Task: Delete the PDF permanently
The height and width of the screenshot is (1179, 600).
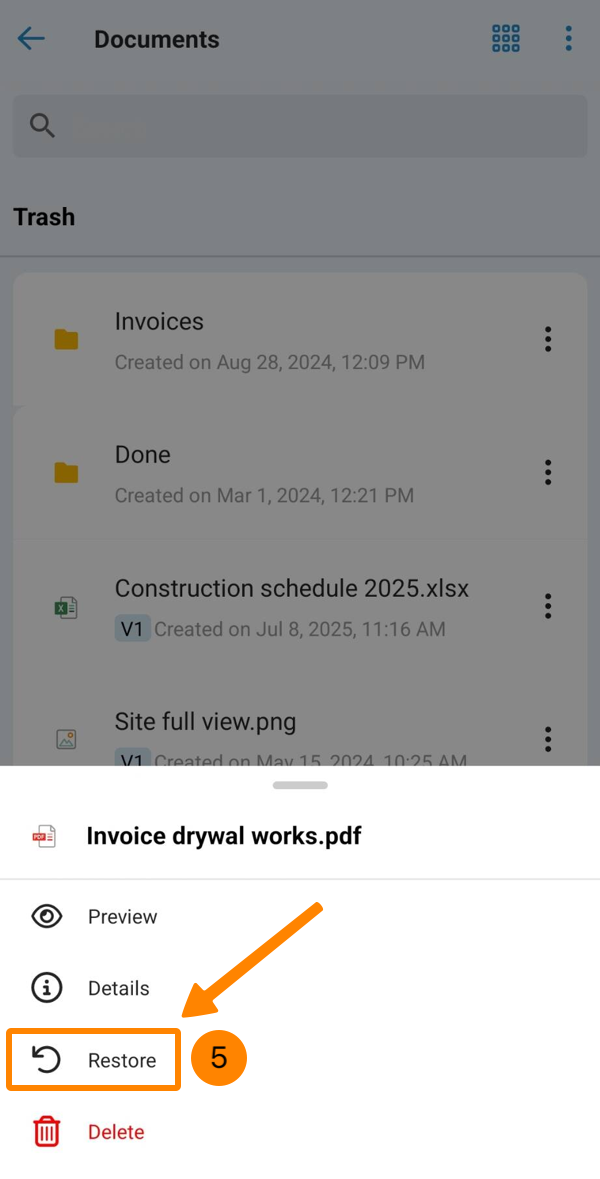Action: point(115,1132)
